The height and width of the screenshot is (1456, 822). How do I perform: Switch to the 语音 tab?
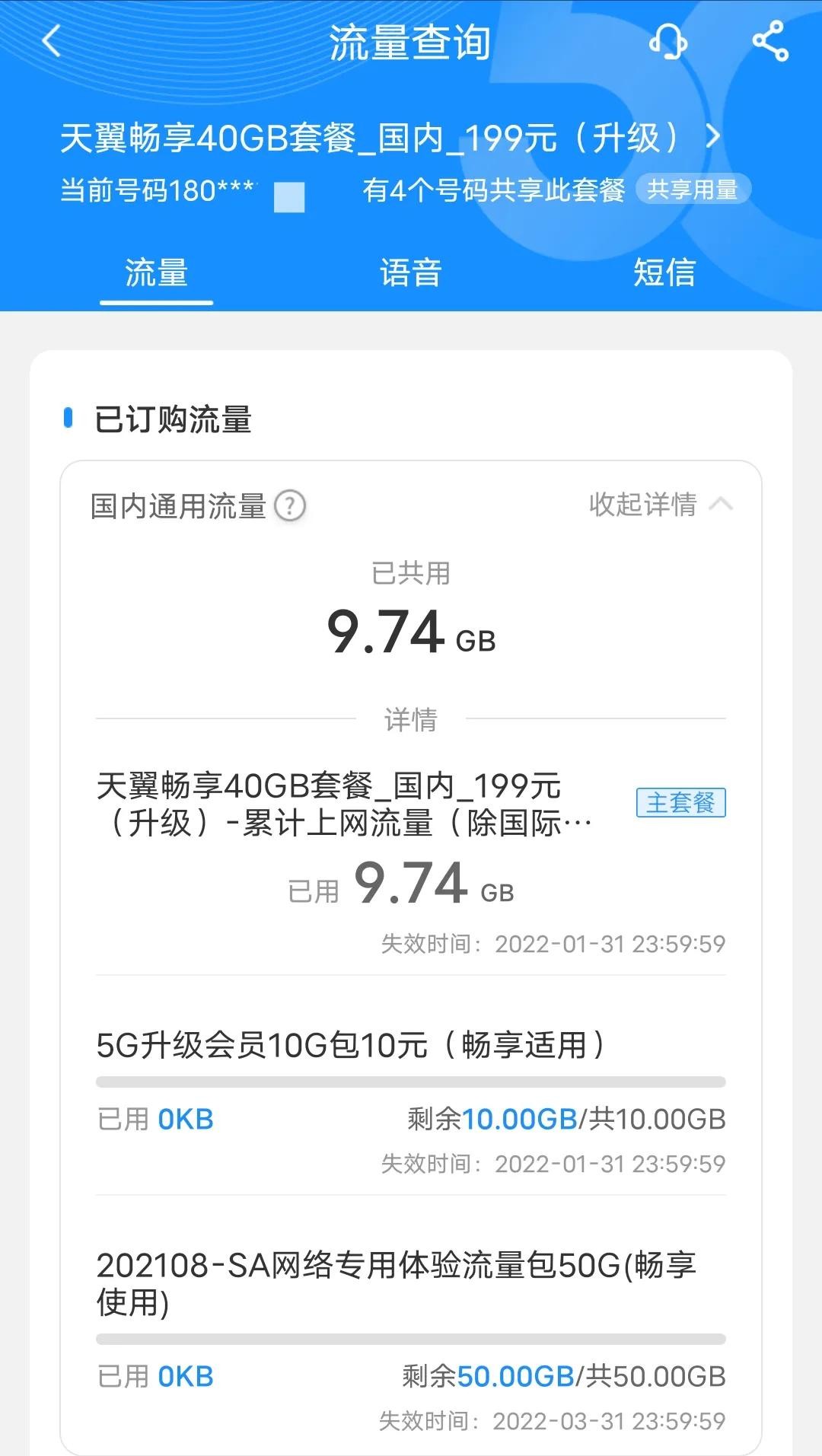click(410, 272)
